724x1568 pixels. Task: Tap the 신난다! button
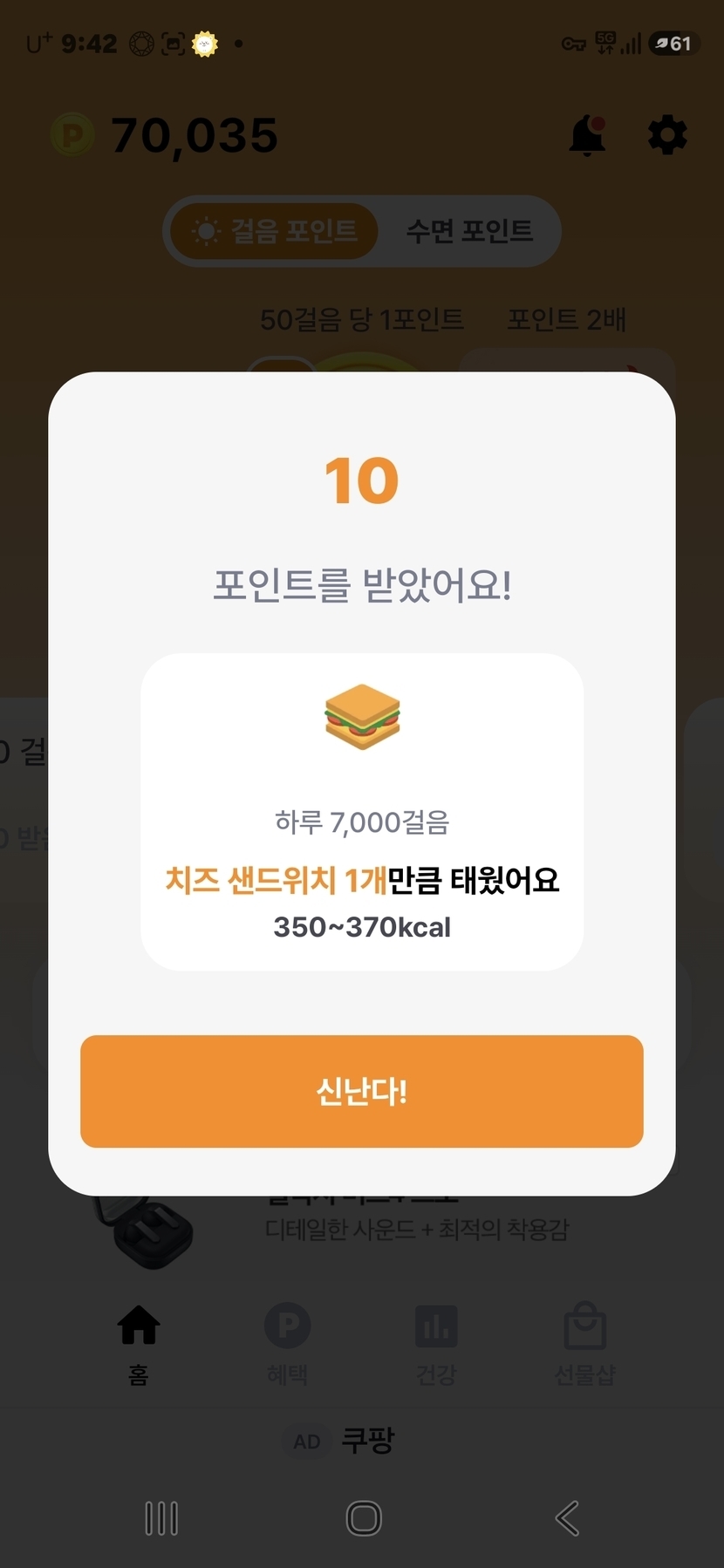tap(361, 1091)
